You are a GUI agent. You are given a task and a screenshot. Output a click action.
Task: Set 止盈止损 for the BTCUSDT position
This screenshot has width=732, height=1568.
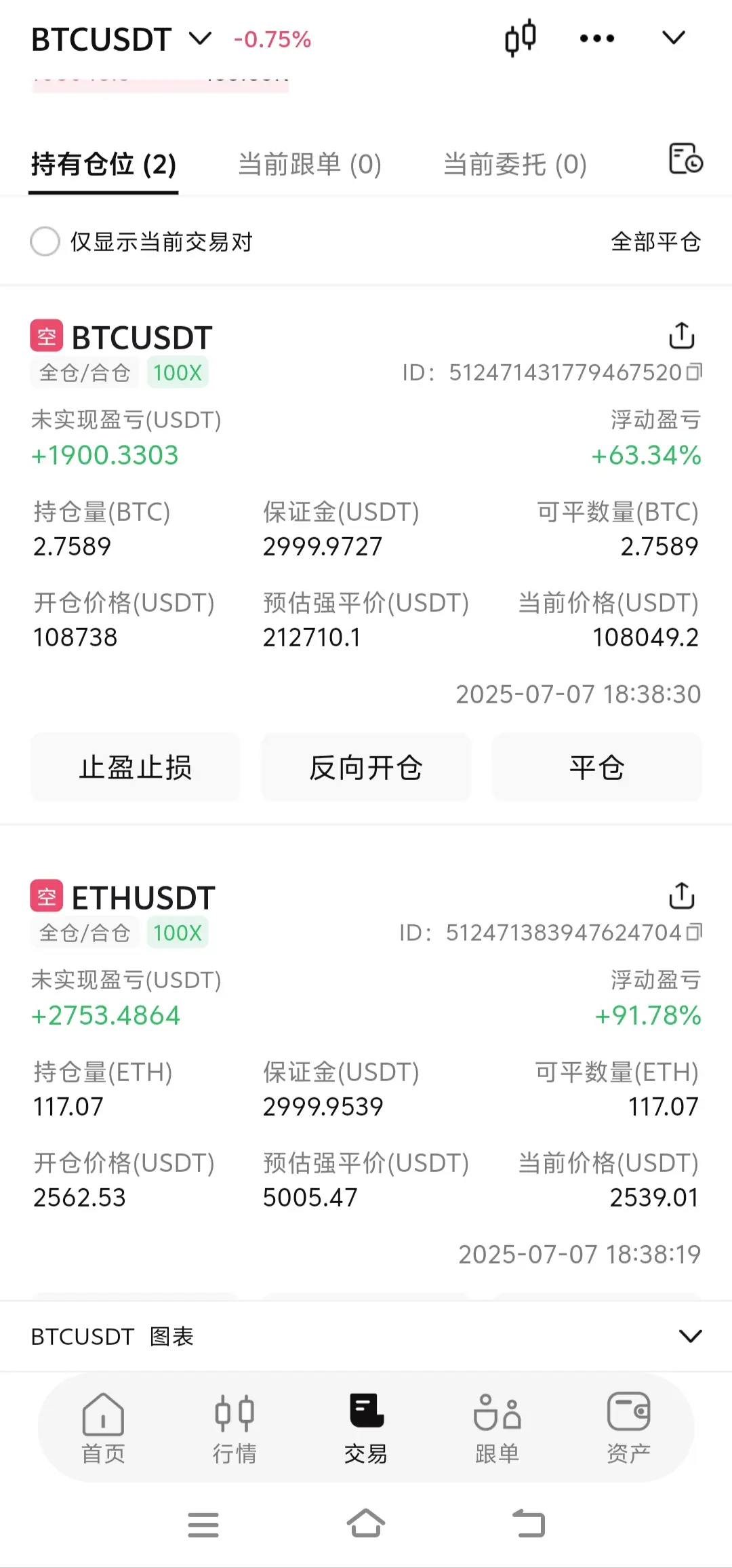135,768
